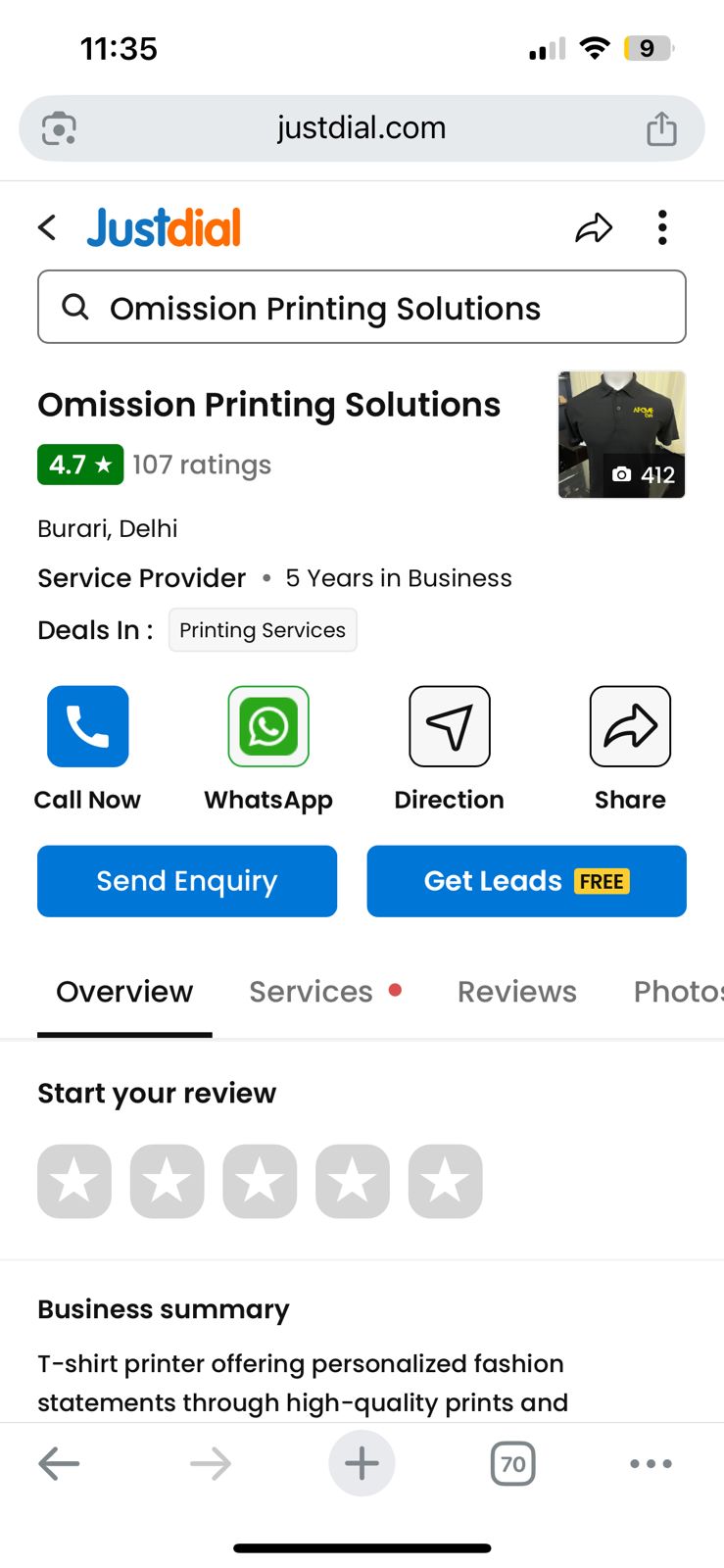Viewport: 724px width, 1568px height.
Task: Tap Get Leads FREE button
Action: coord(526,881)
